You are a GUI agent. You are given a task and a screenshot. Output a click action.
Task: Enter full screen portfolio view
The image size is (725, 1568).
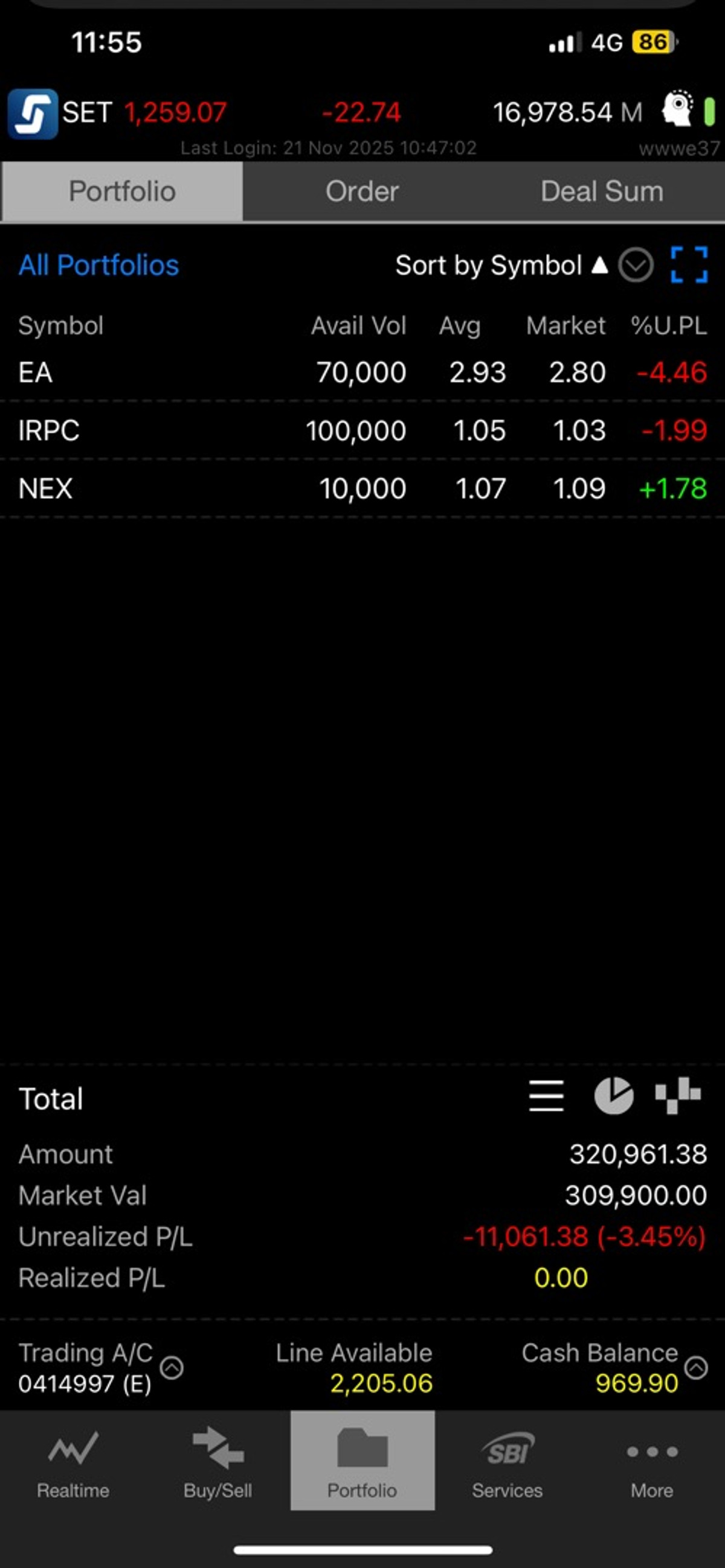tap(688, 266)
